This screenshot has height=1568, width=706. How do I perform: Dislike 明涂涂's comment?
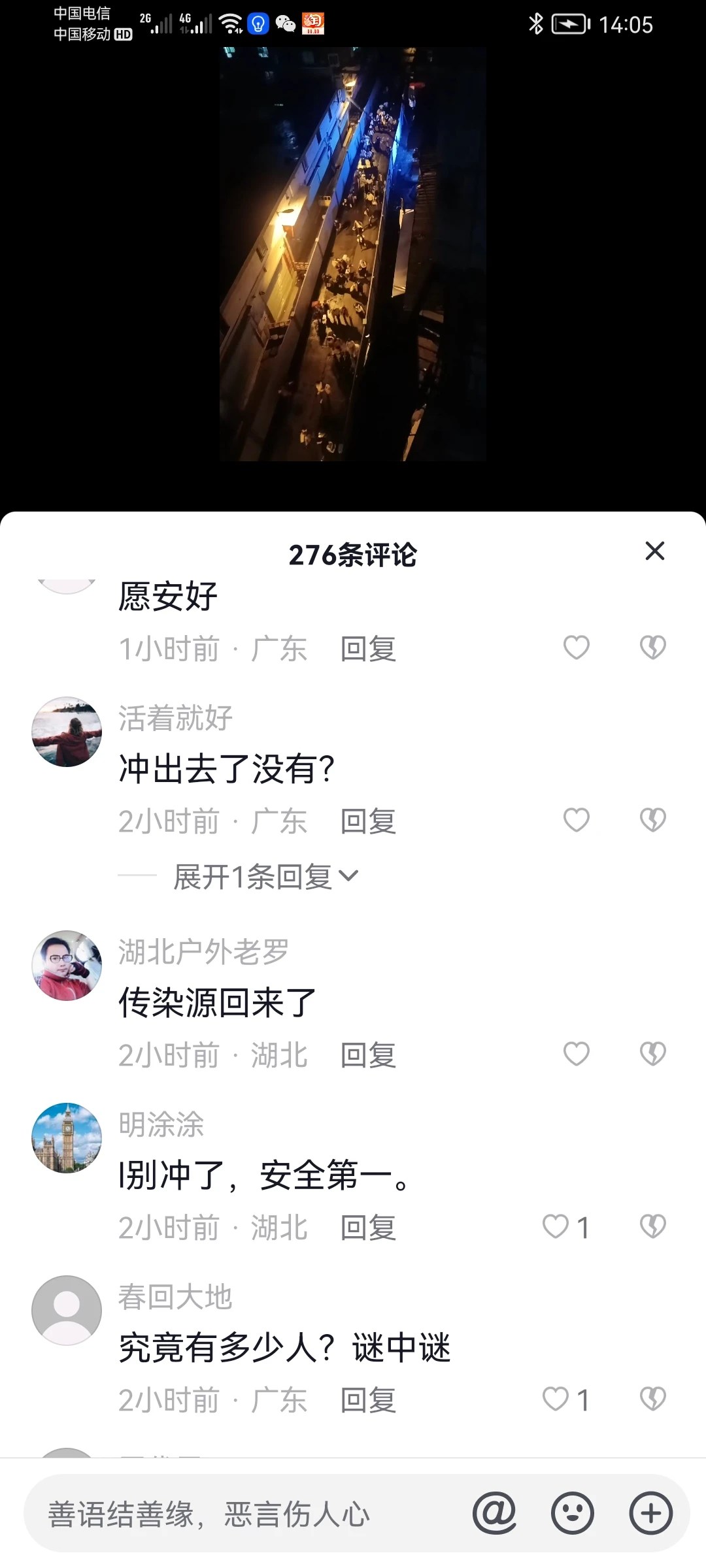tap(652, 1226)
